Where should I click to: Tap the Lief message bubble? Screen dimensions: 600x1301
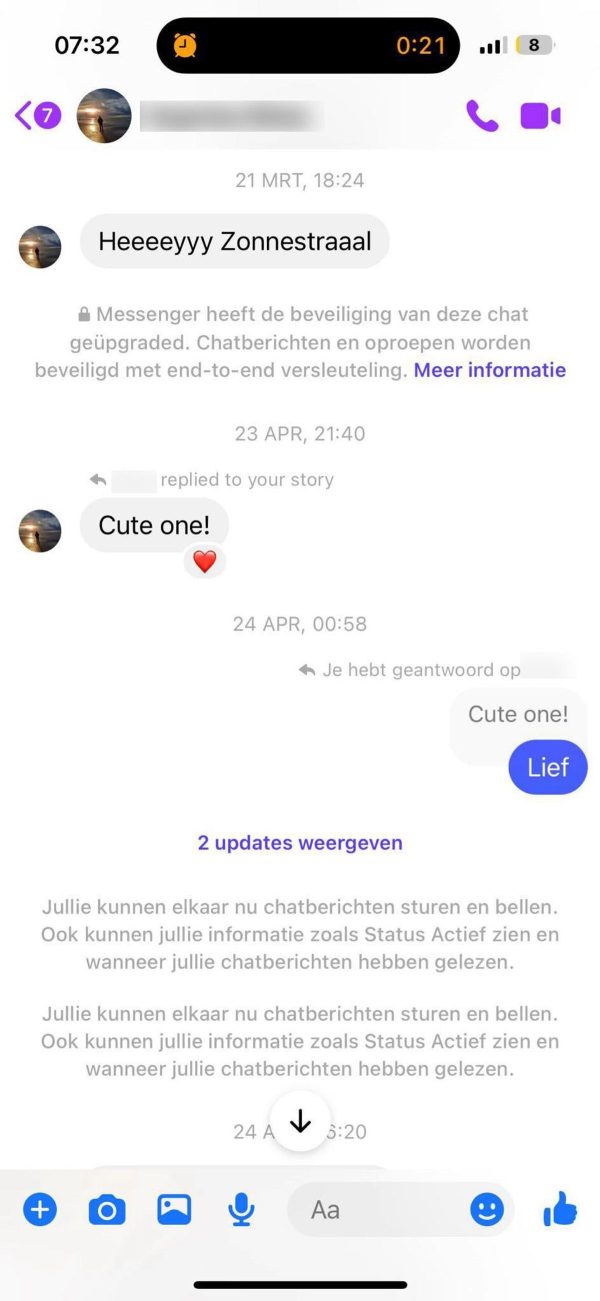point(547,768)
